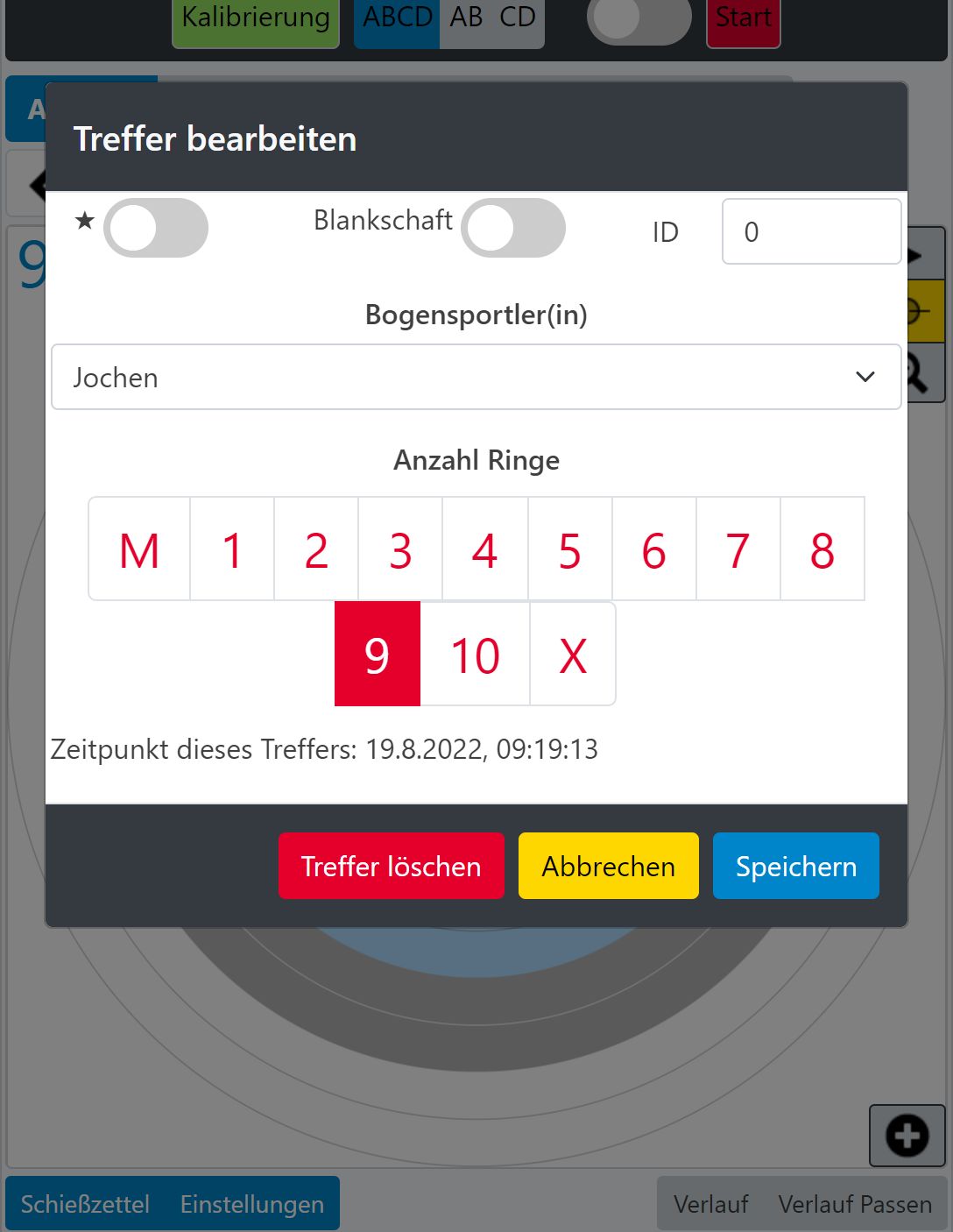Set ring value to 3
953x1232 pixels.
(400, 549)
